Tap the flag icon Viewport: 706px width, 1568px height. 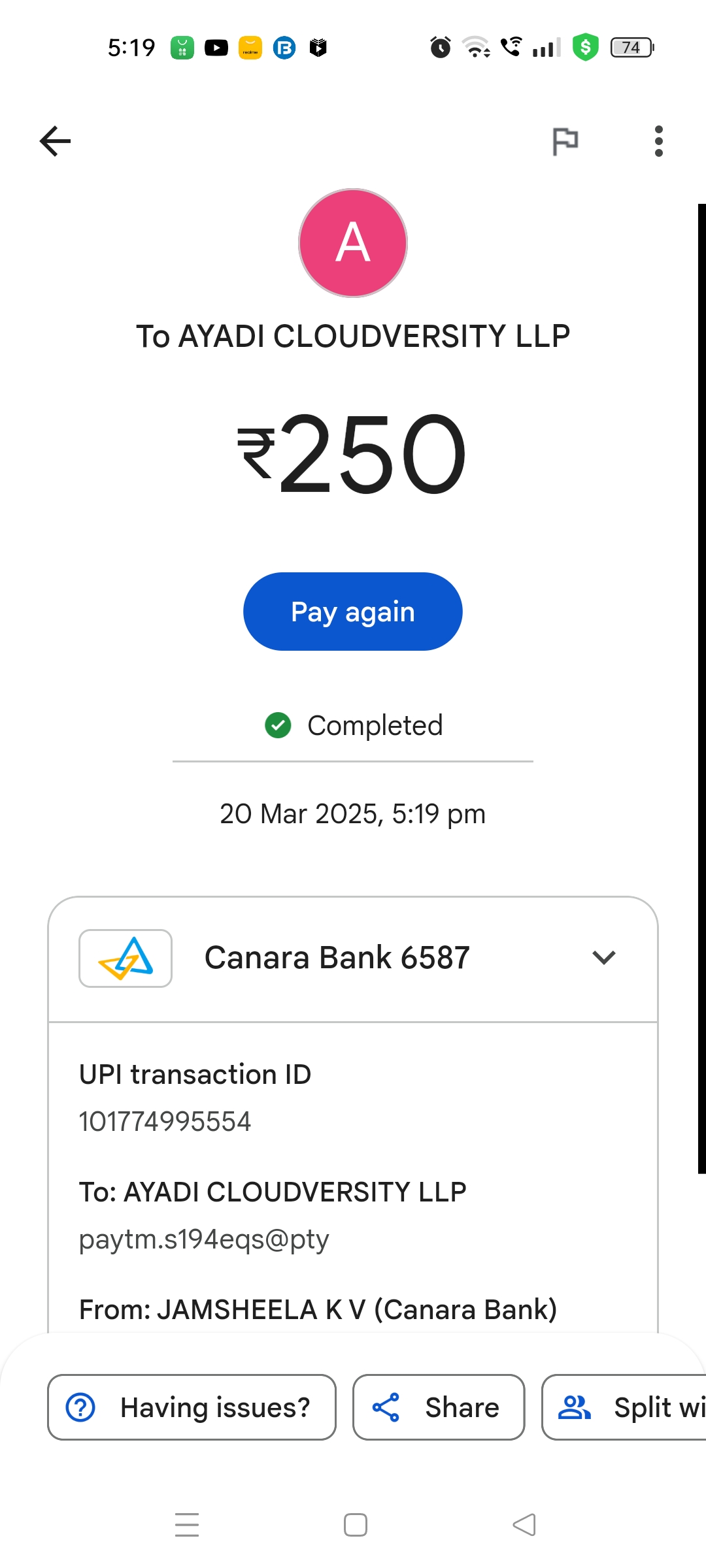tap(565, 141)
